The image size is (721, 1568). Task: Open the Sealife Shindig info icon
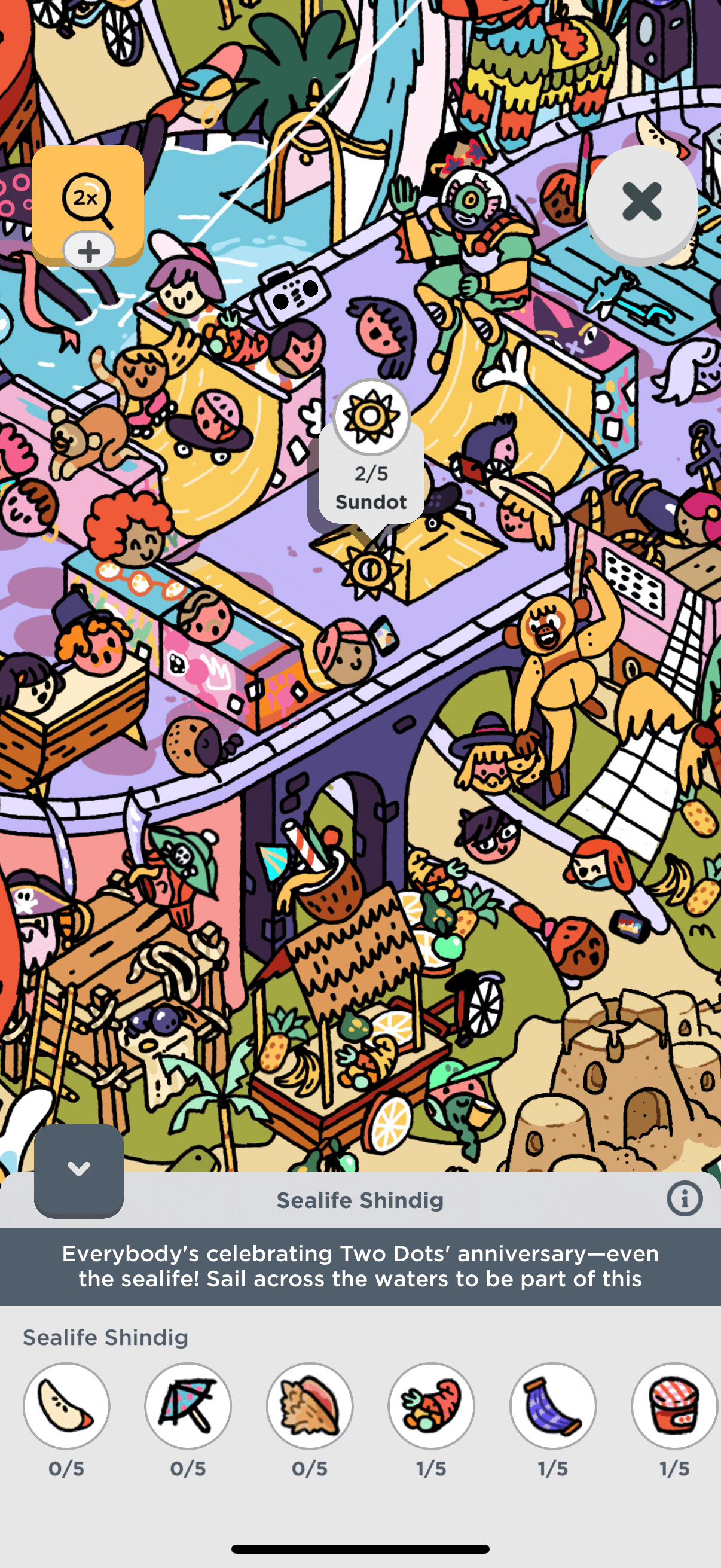[685, 1198]
